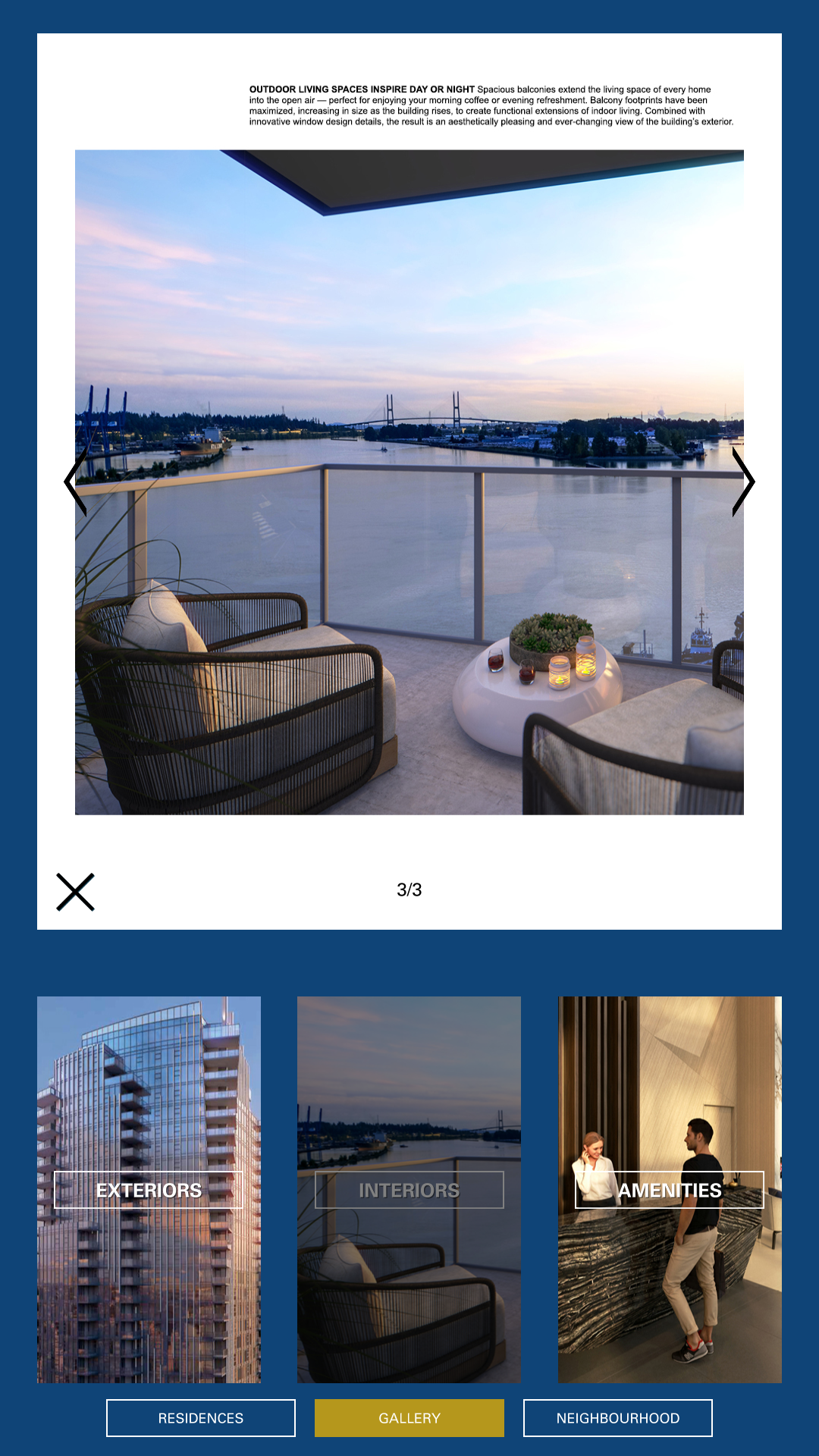Go to the Neighbourhood section
The image size is (819, 1456).
tap(618, 1418)
